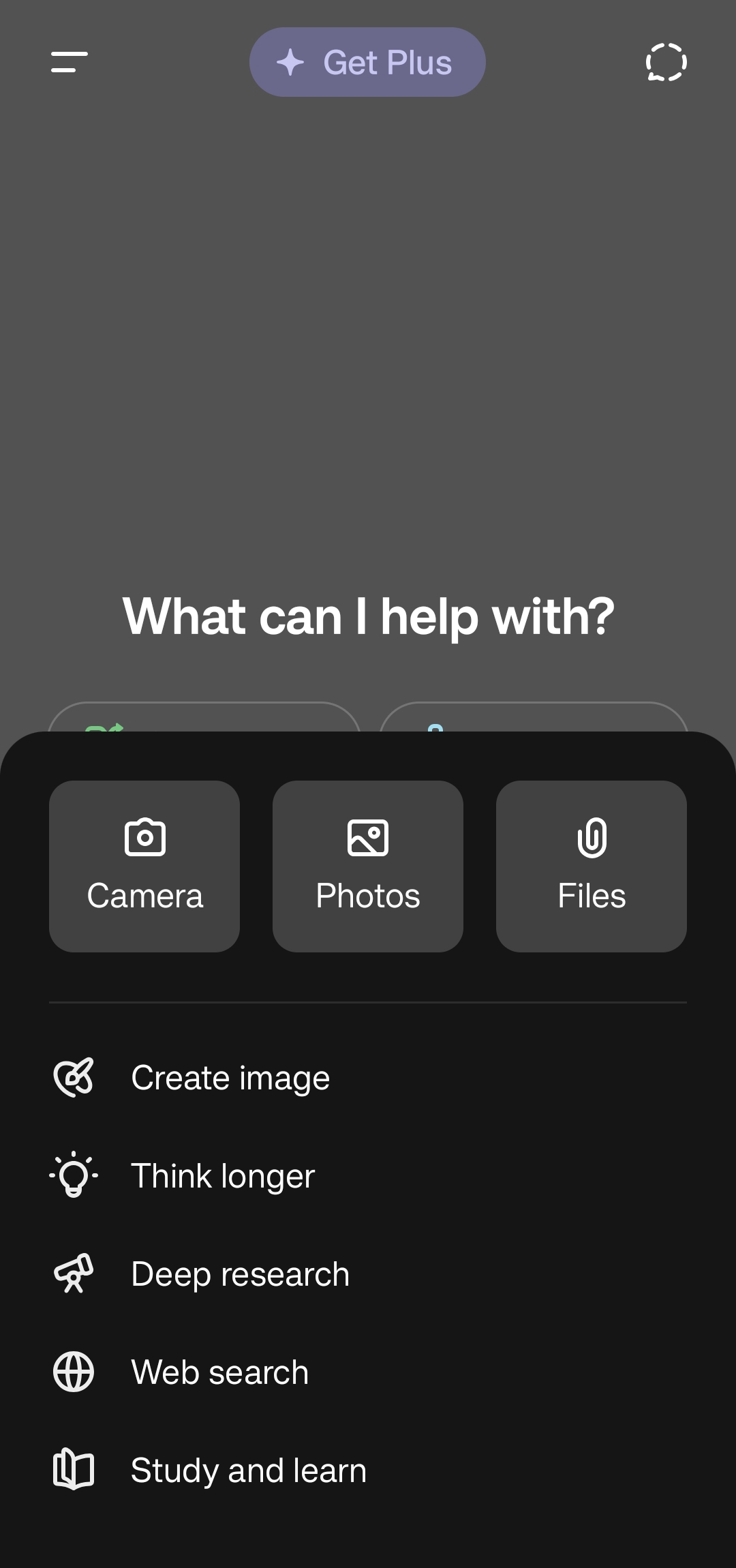
Task: Tap the Get Plus upgrade button
Action: click(x=367, y=62)
